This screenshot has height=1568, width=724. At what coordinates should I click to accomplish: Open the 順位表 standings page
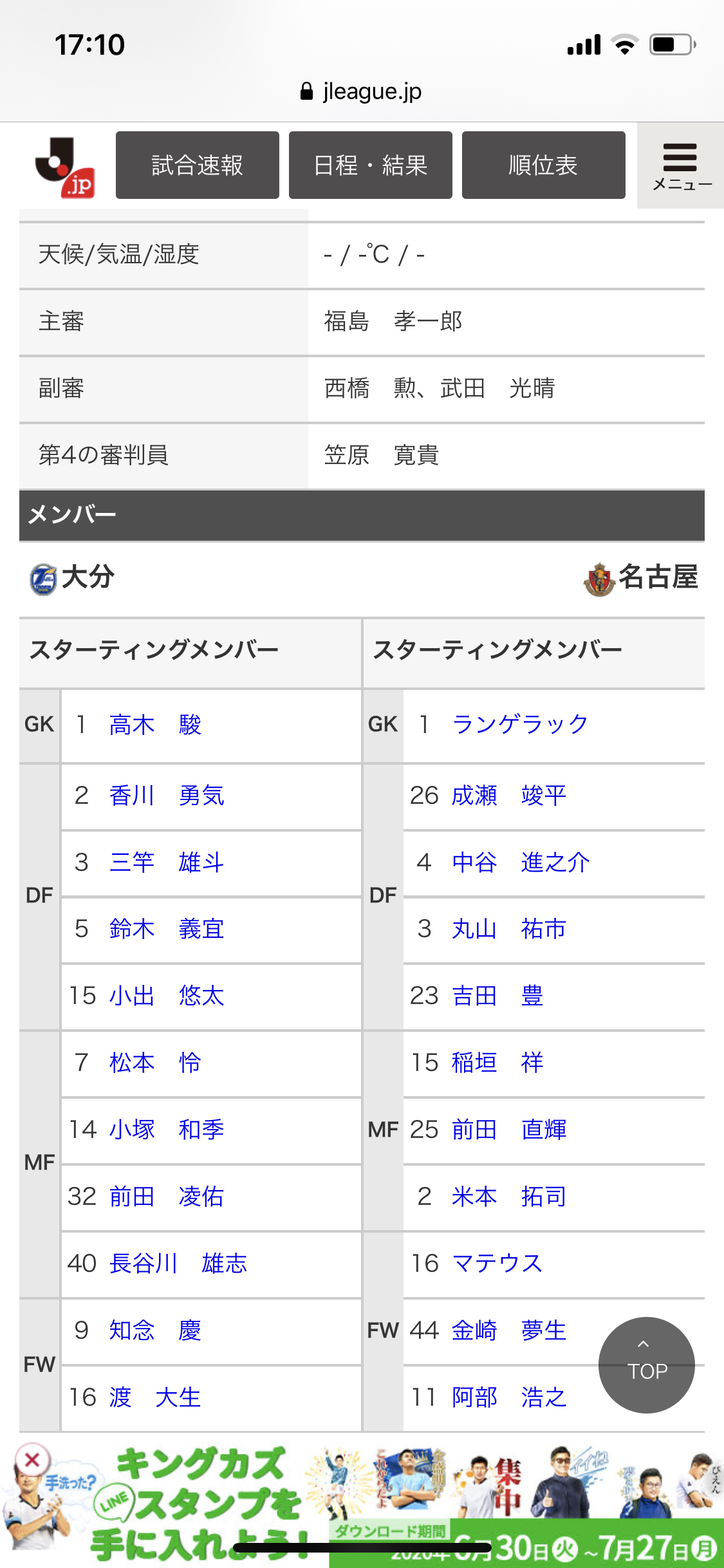tap(543, 165)
